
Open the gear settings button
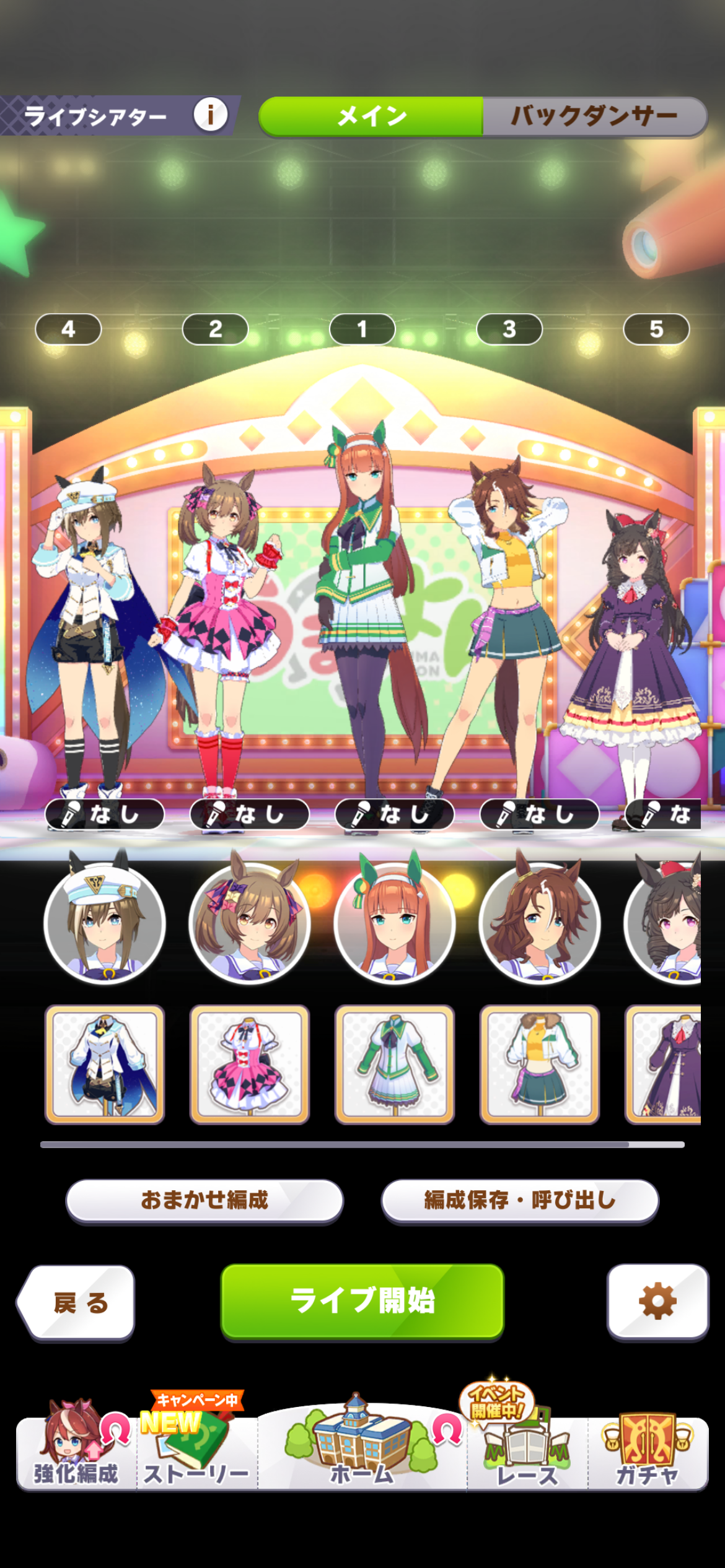point(657,1301)
